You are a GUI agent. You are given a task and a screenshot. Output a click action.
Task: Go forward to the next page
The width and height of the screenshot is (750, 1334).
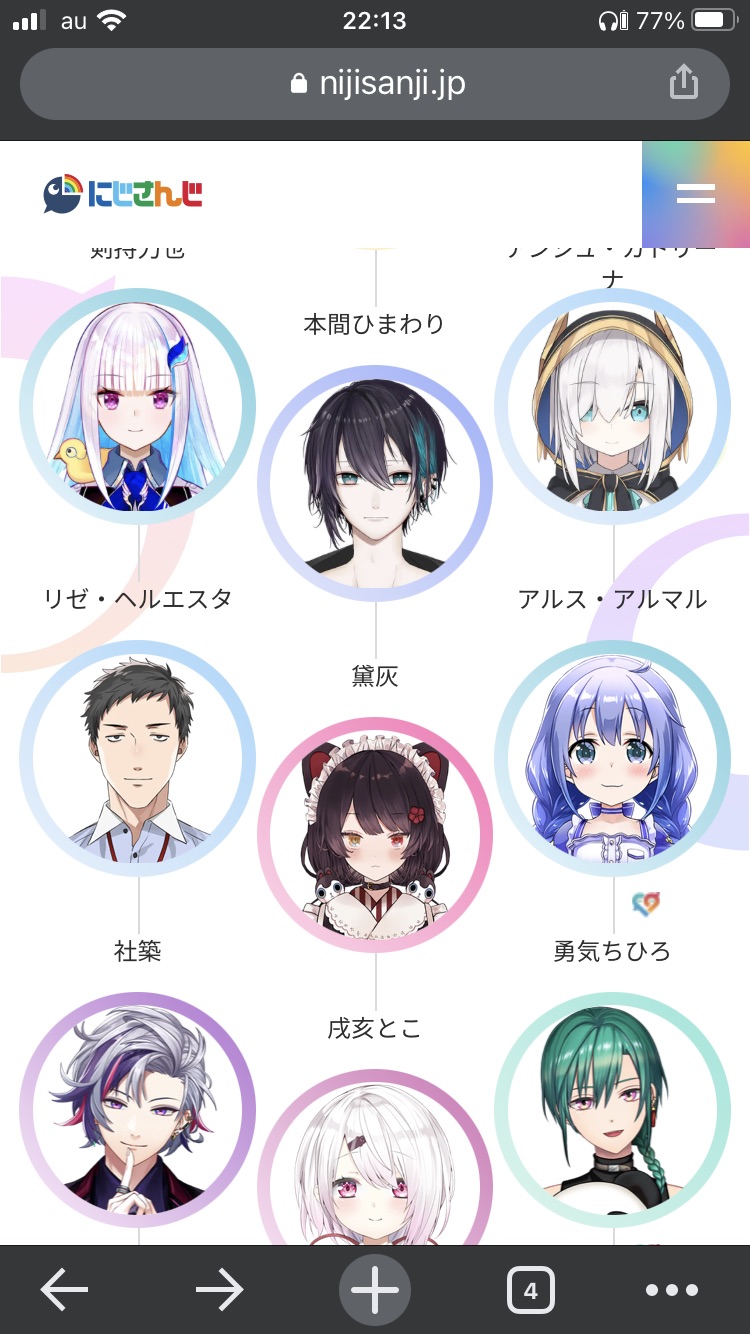(x=220, y=1290)
